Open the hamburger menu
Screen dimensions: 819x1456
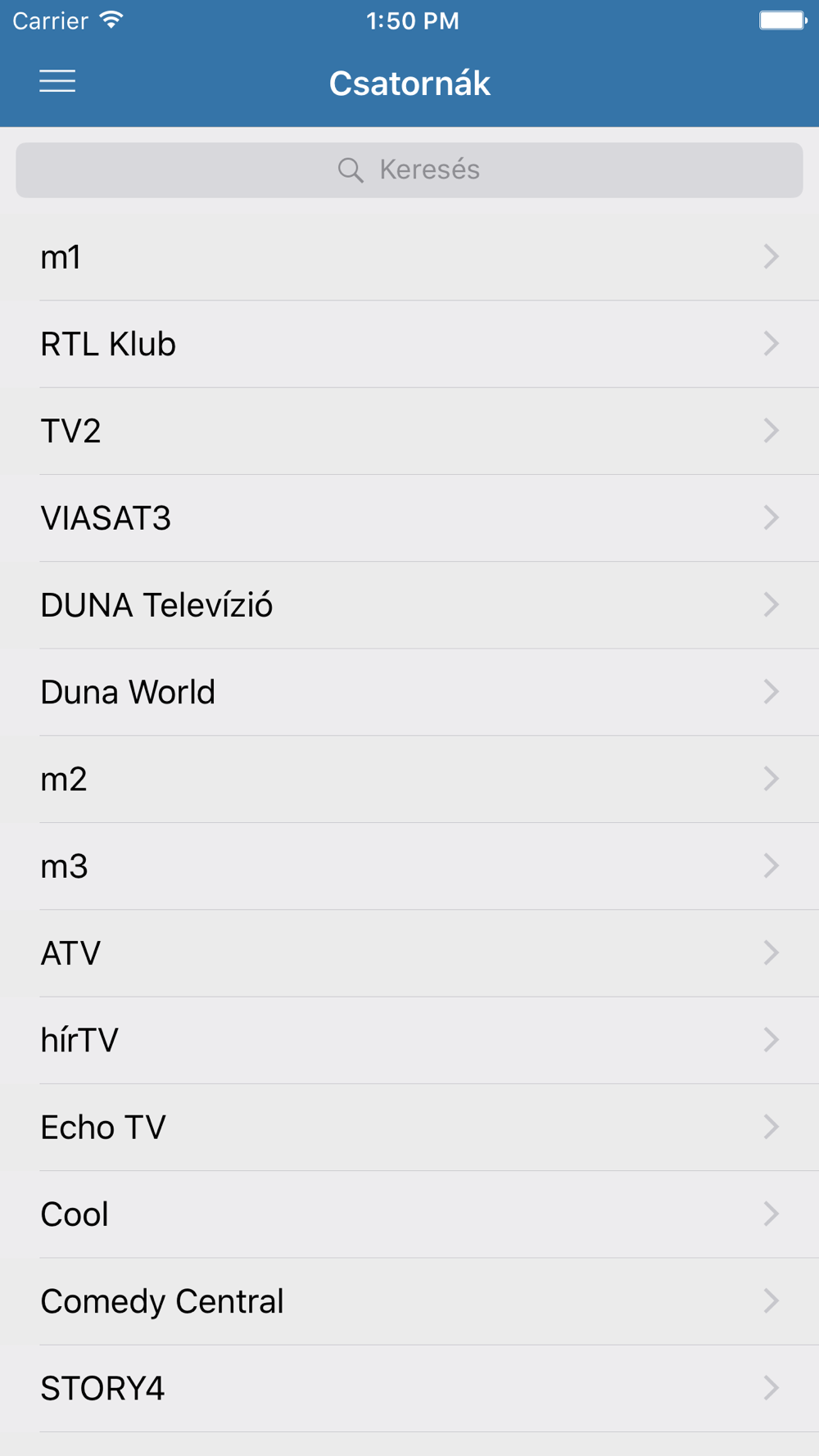(x=57, y=81)
